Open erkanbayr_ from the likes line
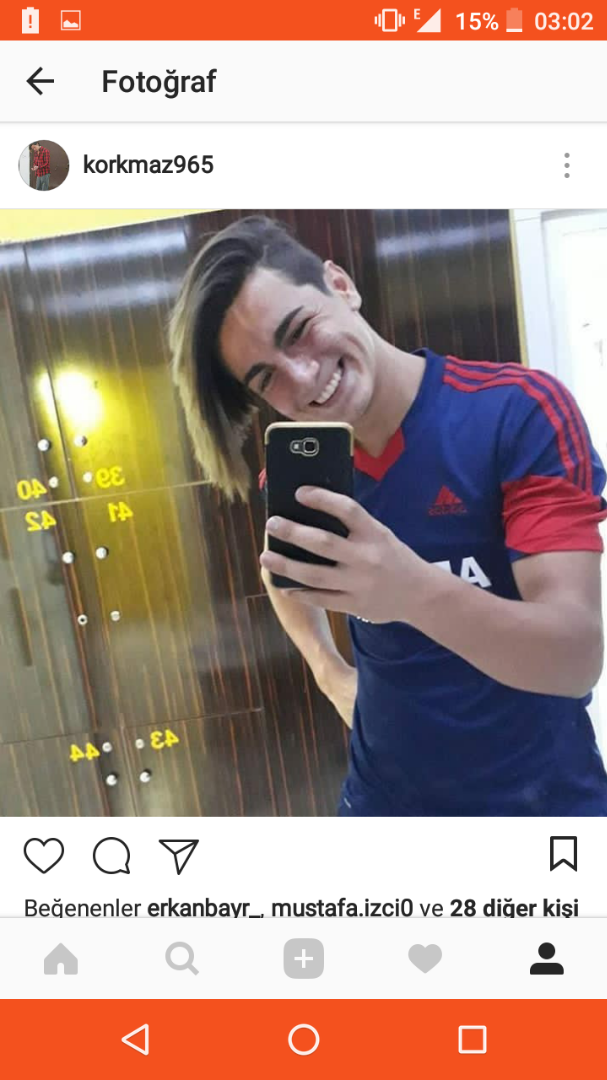607x1080 pixels. point(204,907)
